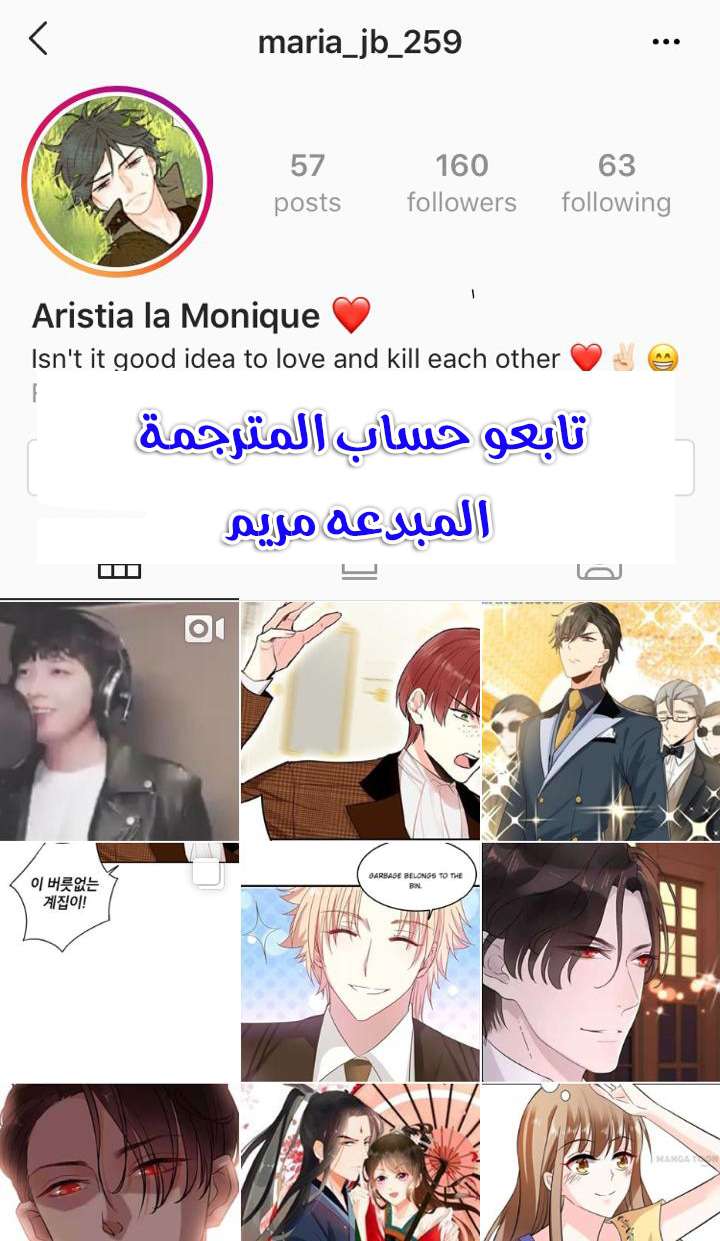Screen dimensions: 720x1241
Task: View the story on the profile picture
Action: click(117, 183)
